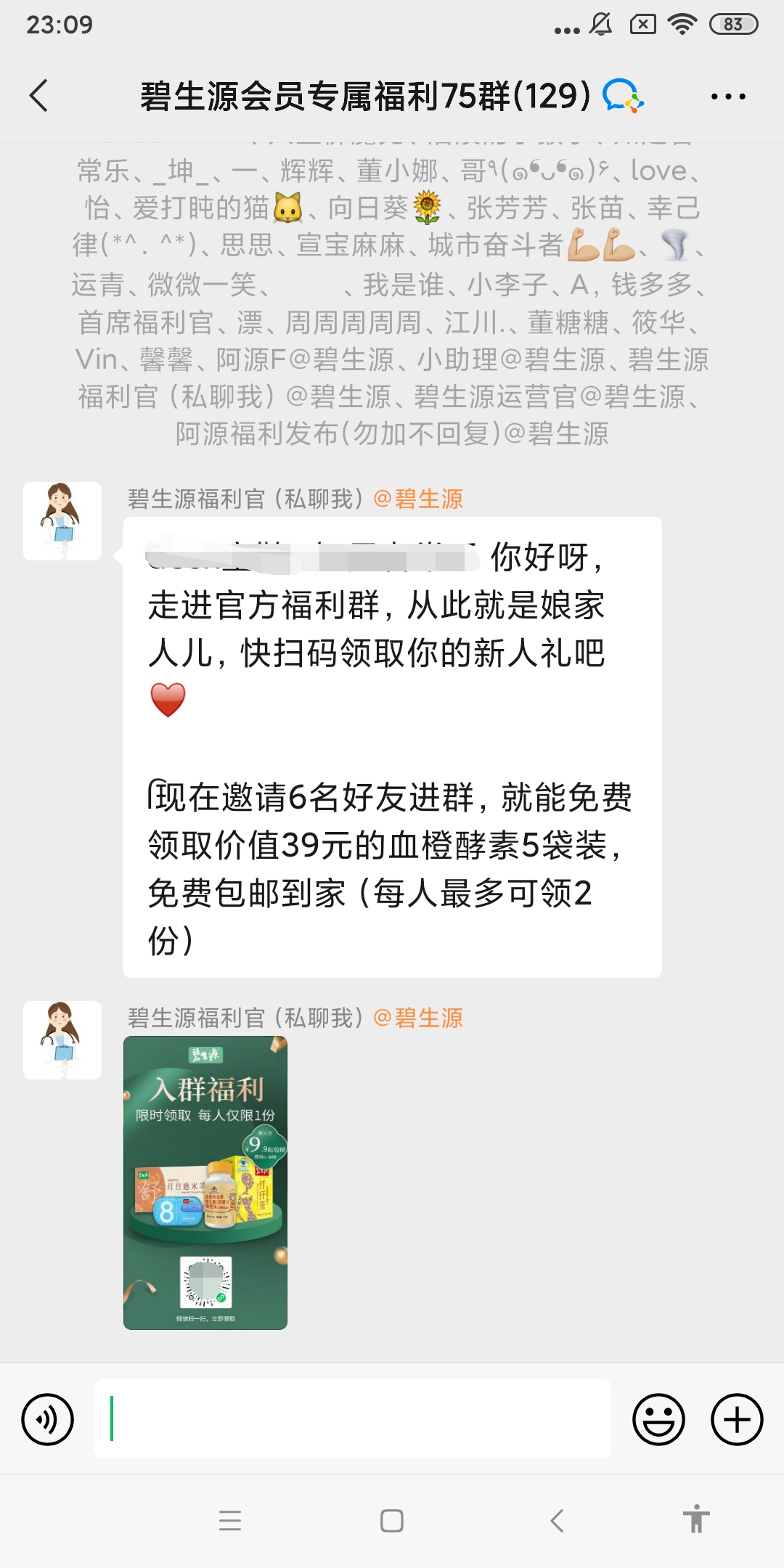This screenshot has height=1568, width=784.
Task: Open the plus attachment menu
Action: point(736,1419)
